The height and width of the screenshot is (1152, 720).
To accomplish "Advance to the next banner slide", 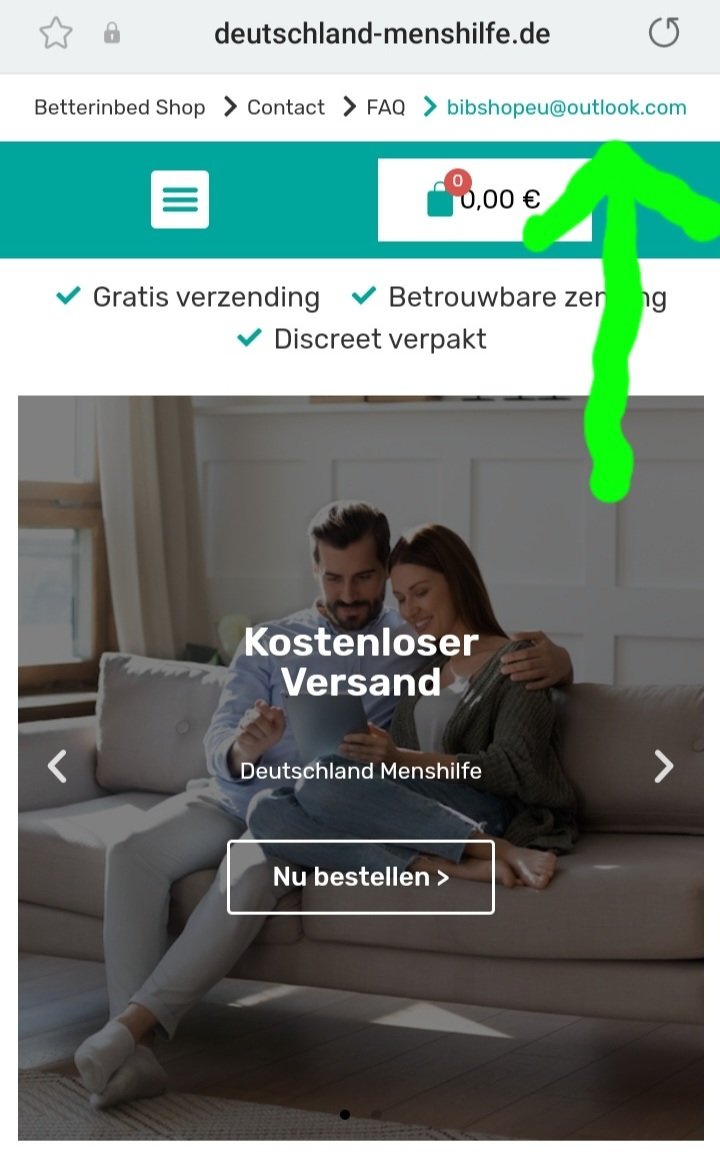I will (663, 767).
